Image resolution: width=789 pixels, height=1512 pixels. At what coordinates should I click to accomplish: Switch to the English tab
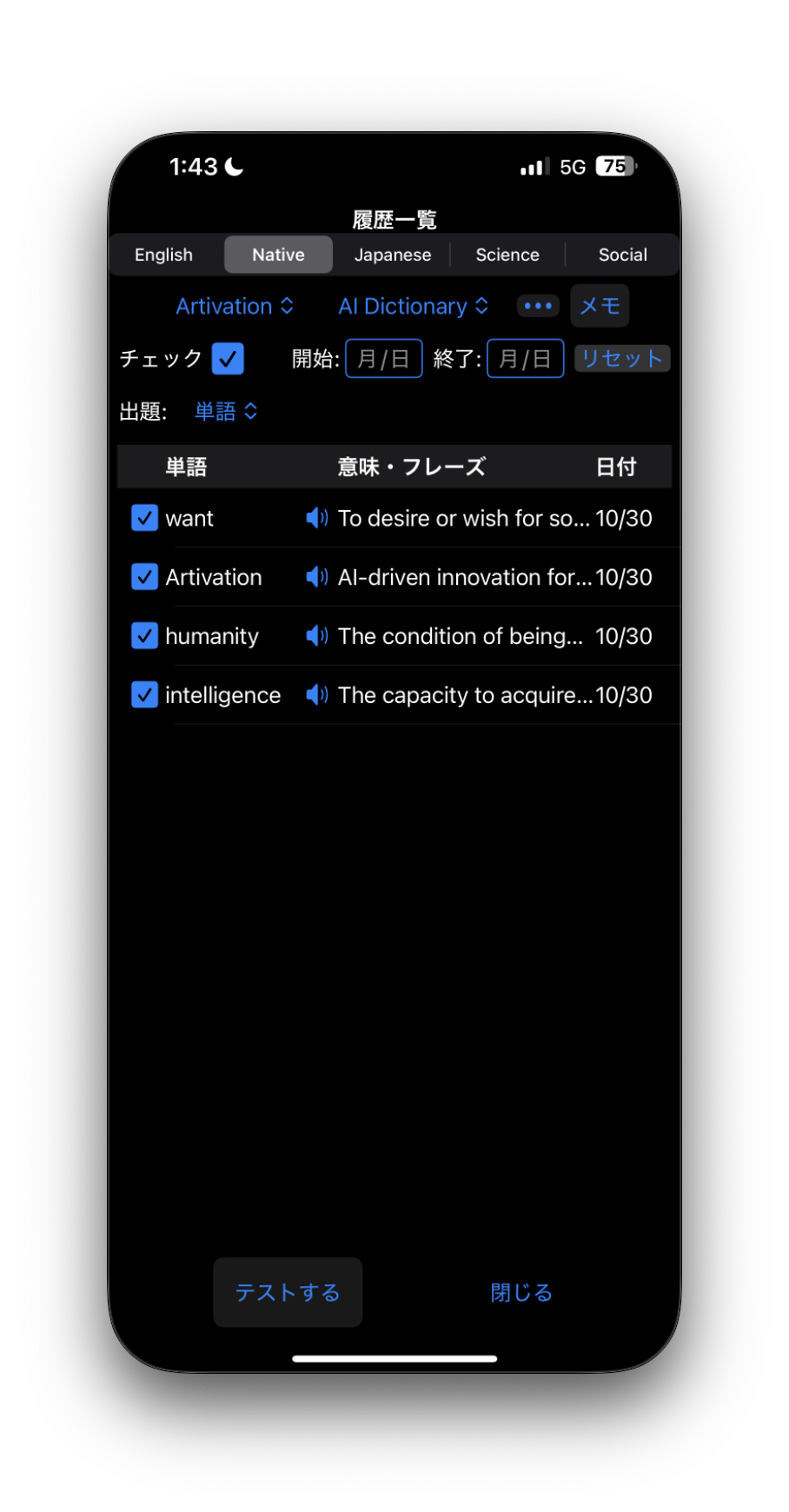[163, 255]
